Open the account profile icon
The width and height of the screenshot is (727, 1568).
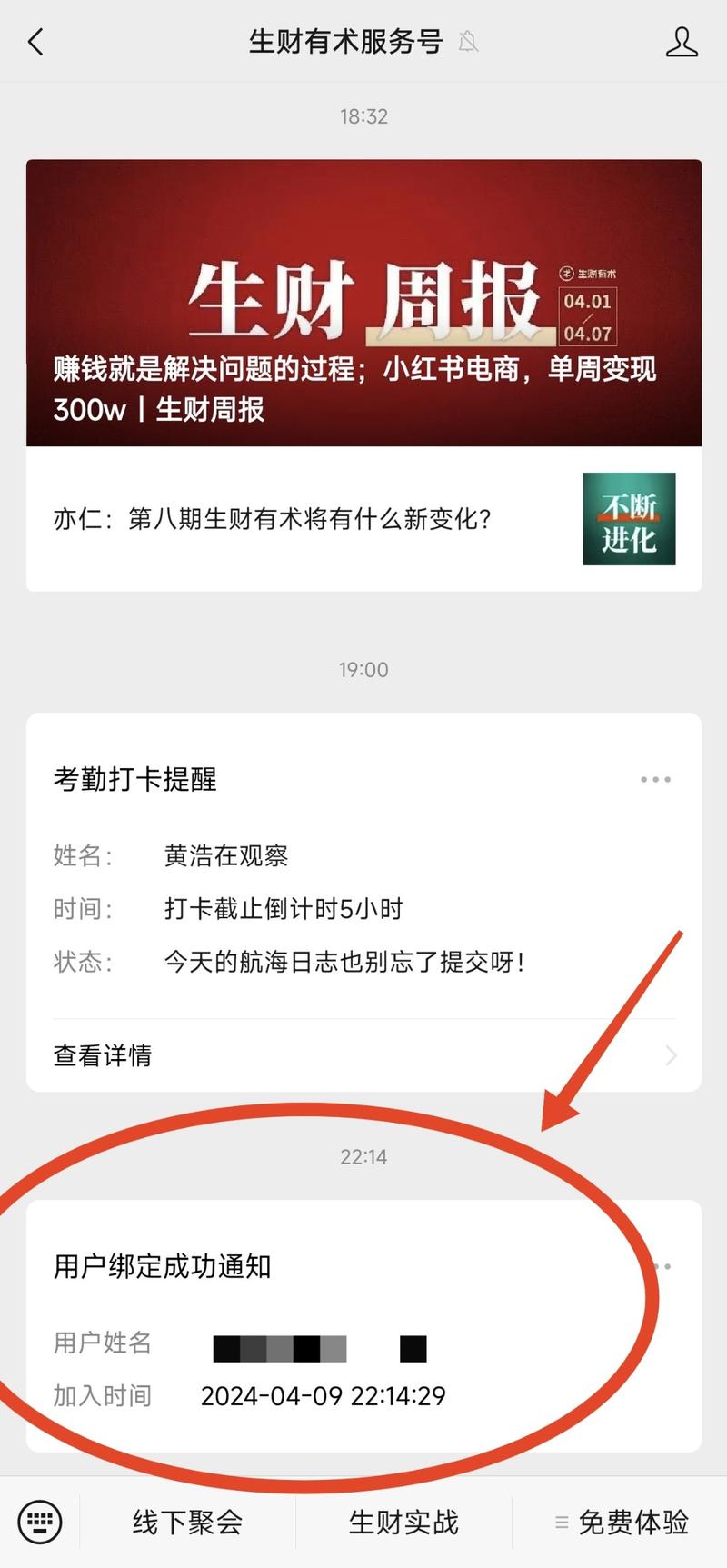pyautogui.click(x=682, y=42)
